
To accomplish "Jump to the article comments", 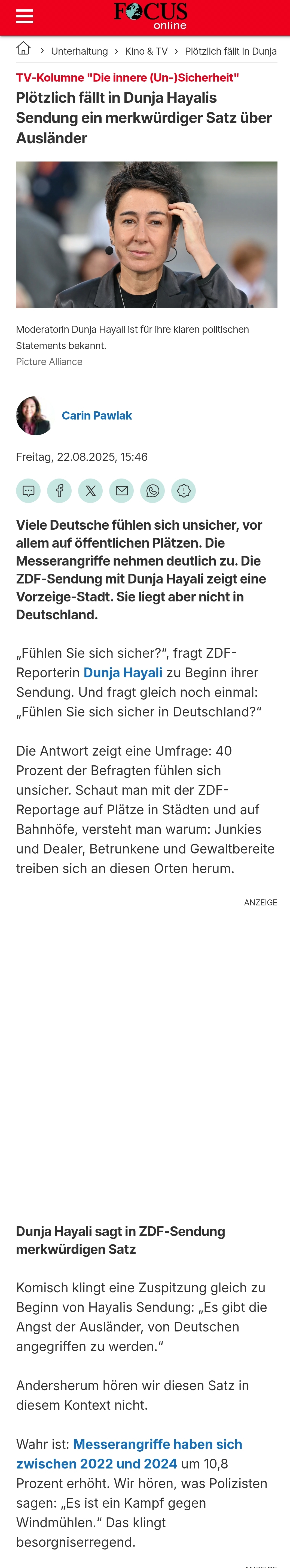I will (x=28, y=490).
